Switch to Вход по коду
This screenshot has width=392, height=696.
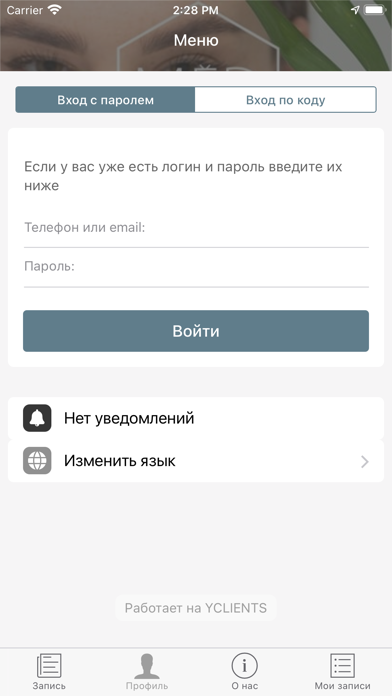click(285, 100)
